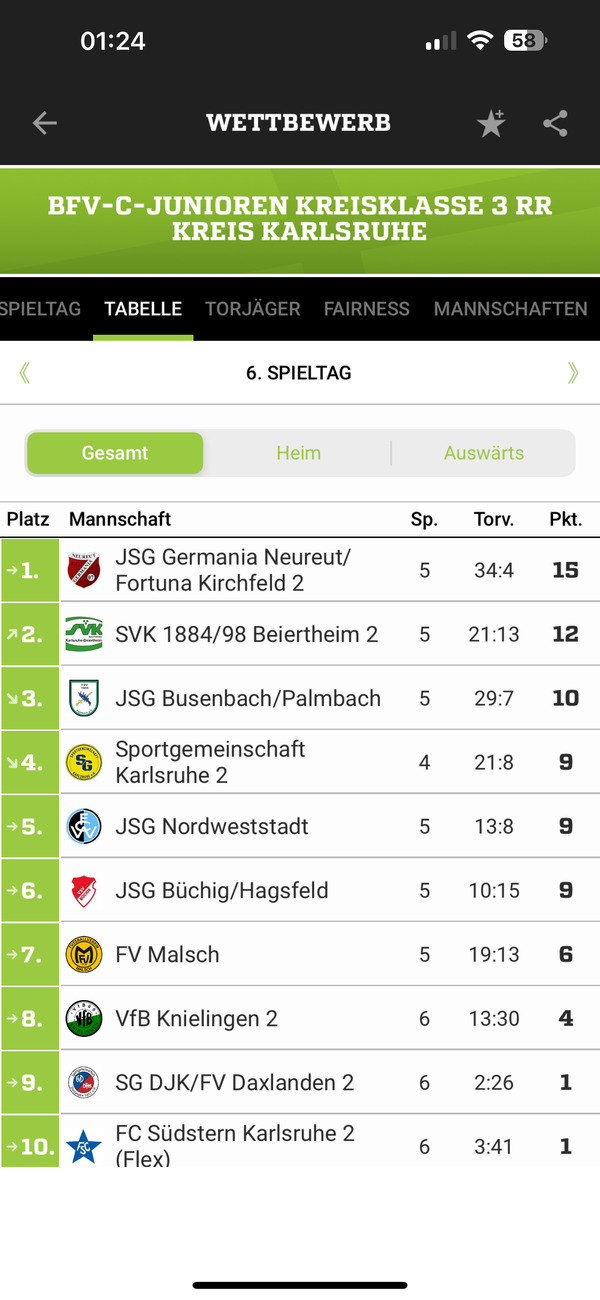Open JSG Germania Neureut/Fortuna Kirchfeld 2 row
This screenshot has height=1300, width=600.
300,570
